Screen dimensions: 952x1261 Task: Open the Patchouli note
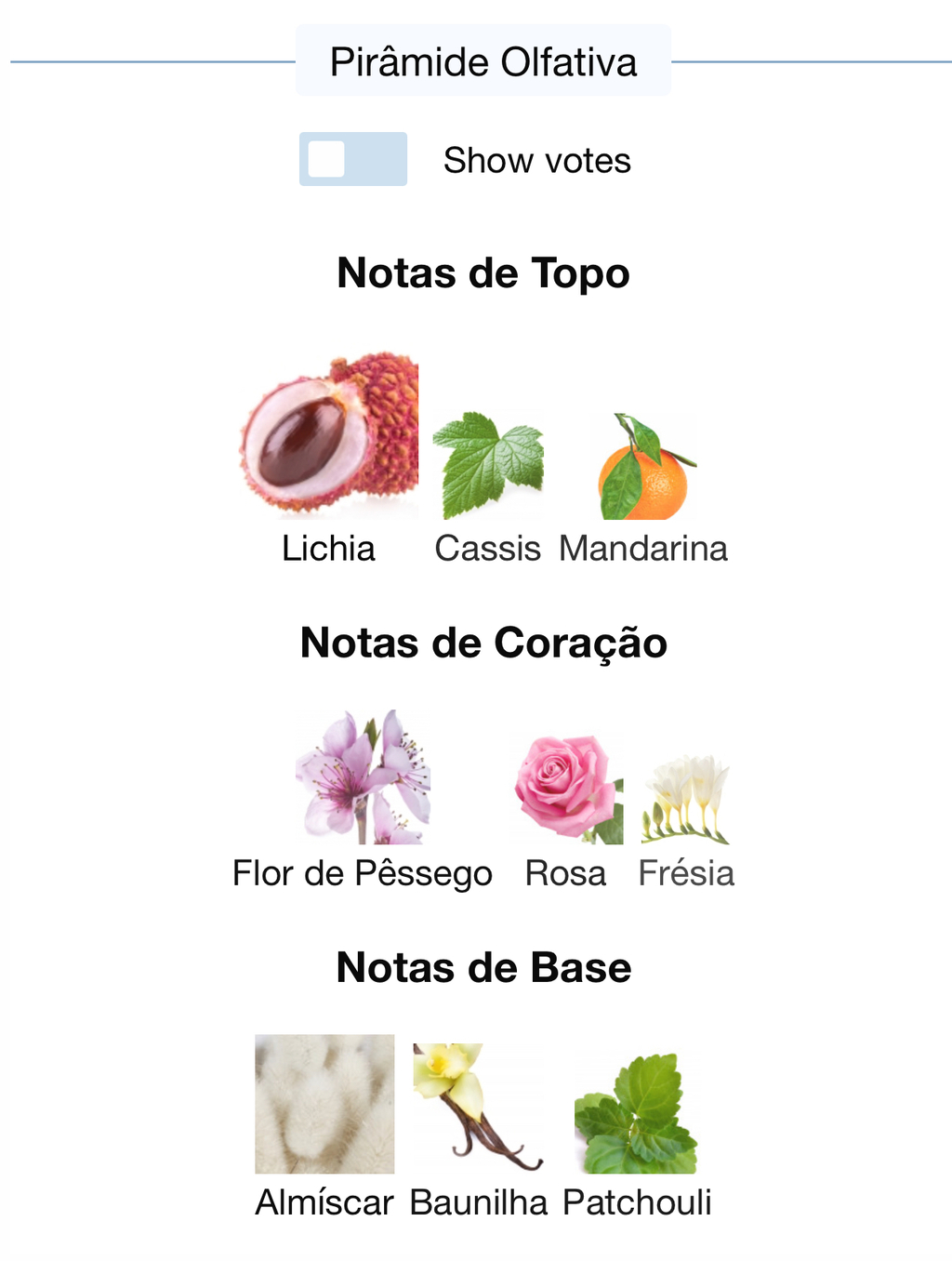[x=637, y=1113]
